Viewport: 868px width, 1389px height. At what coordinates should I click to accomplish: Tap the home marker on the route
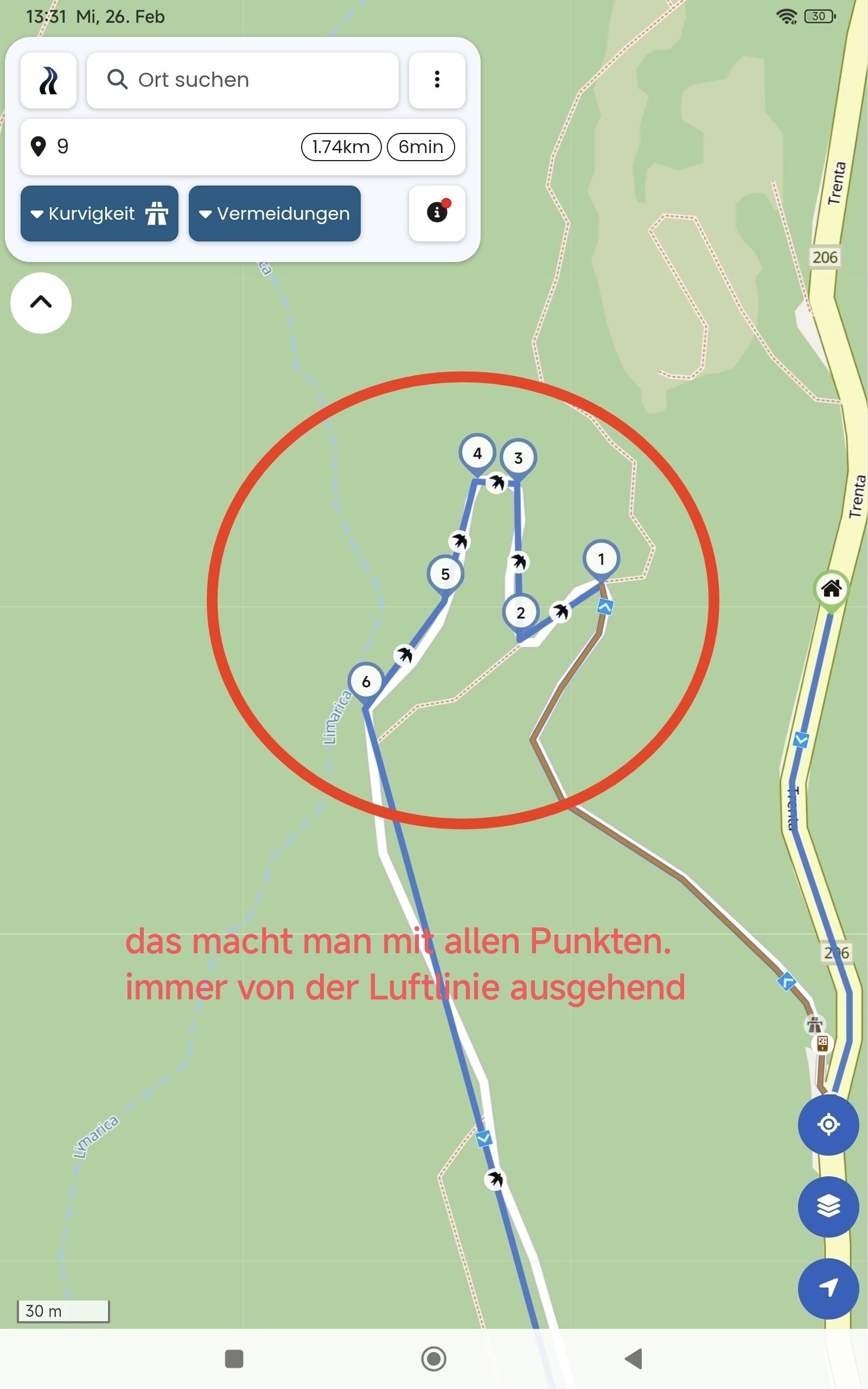click(x=831, y=588)
